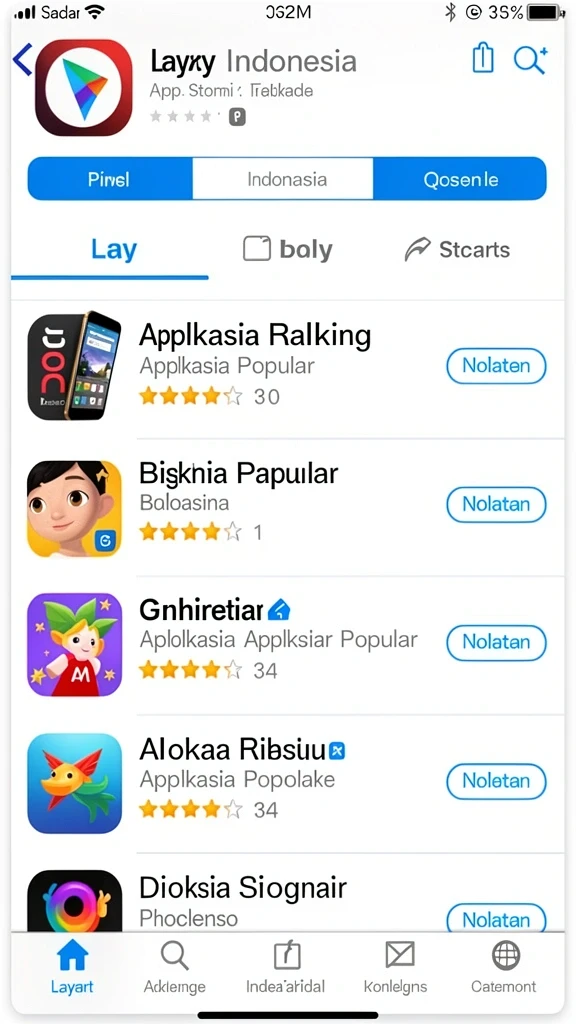
Task: Tap the share icon in the header
Action: coord(483,58)
